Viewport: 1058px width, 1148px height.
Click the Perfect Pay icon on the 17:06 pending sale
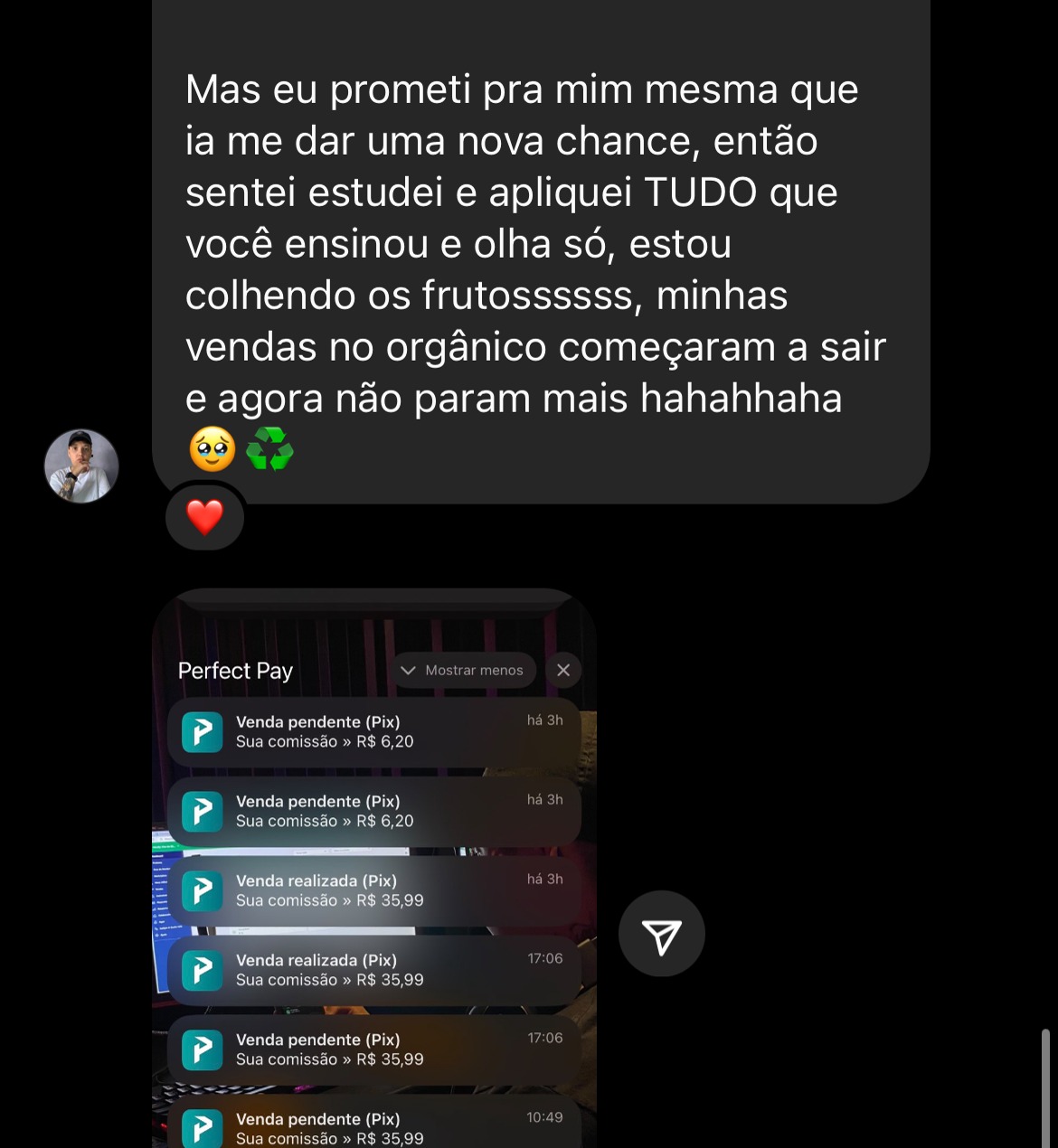click(201, 1049)
